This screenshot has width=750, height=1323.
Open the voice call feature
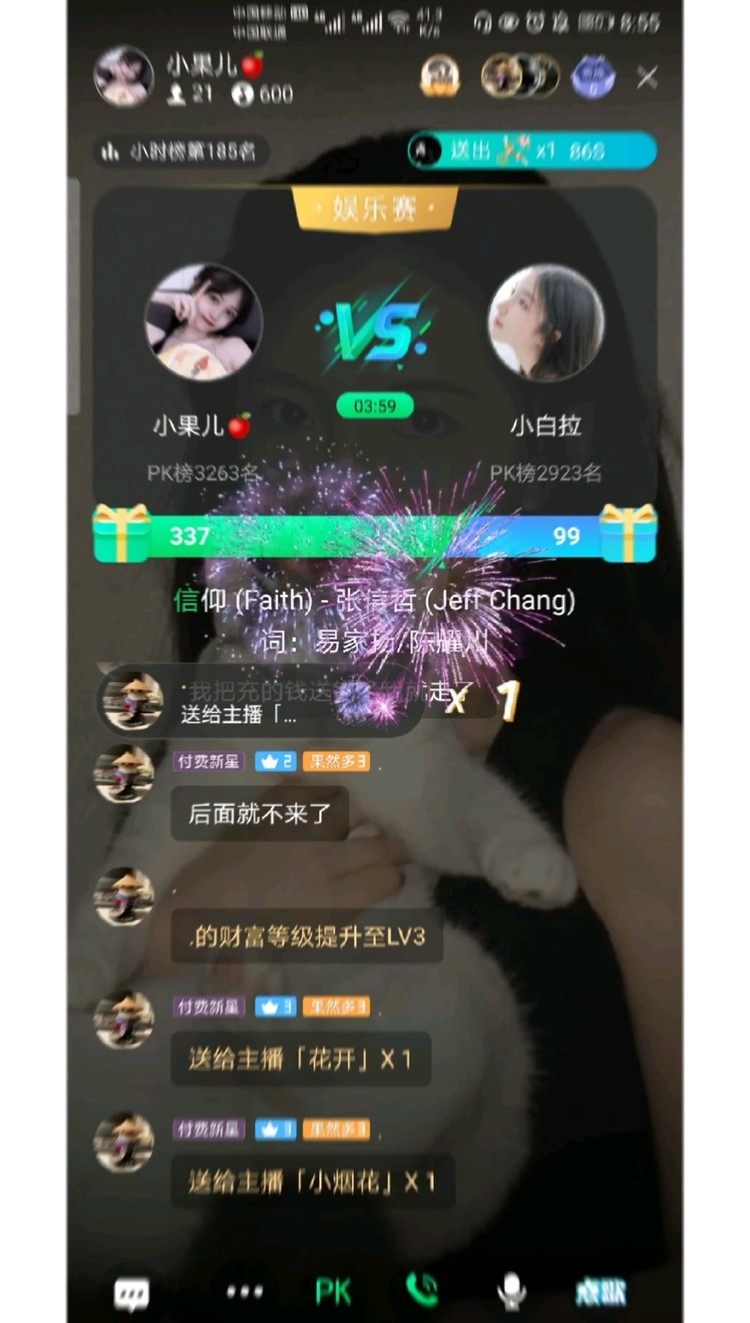click(x=423, y=1291)
